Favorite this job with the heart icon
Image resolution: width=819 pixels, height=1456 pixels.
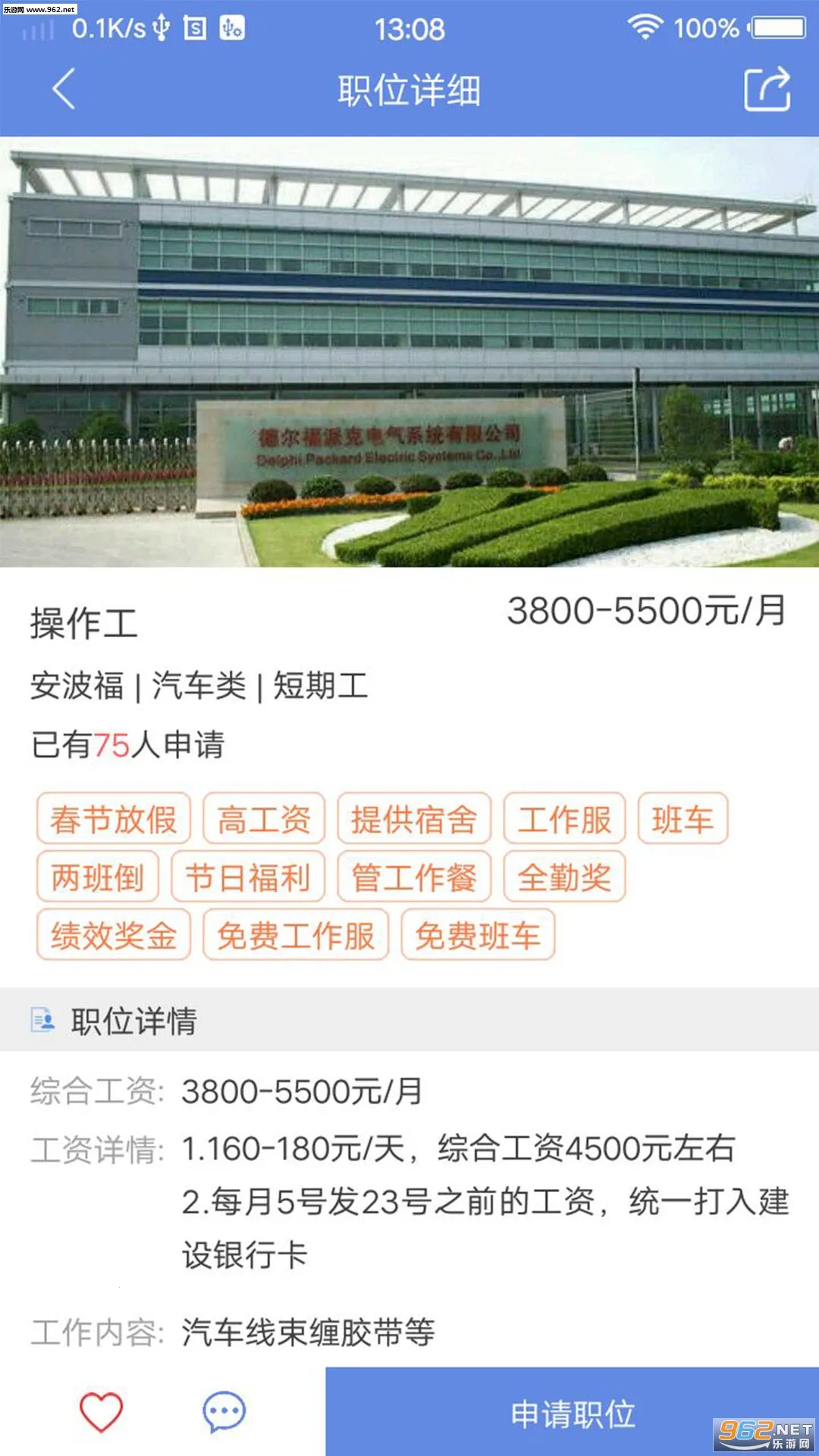[x=101, y=1412]
